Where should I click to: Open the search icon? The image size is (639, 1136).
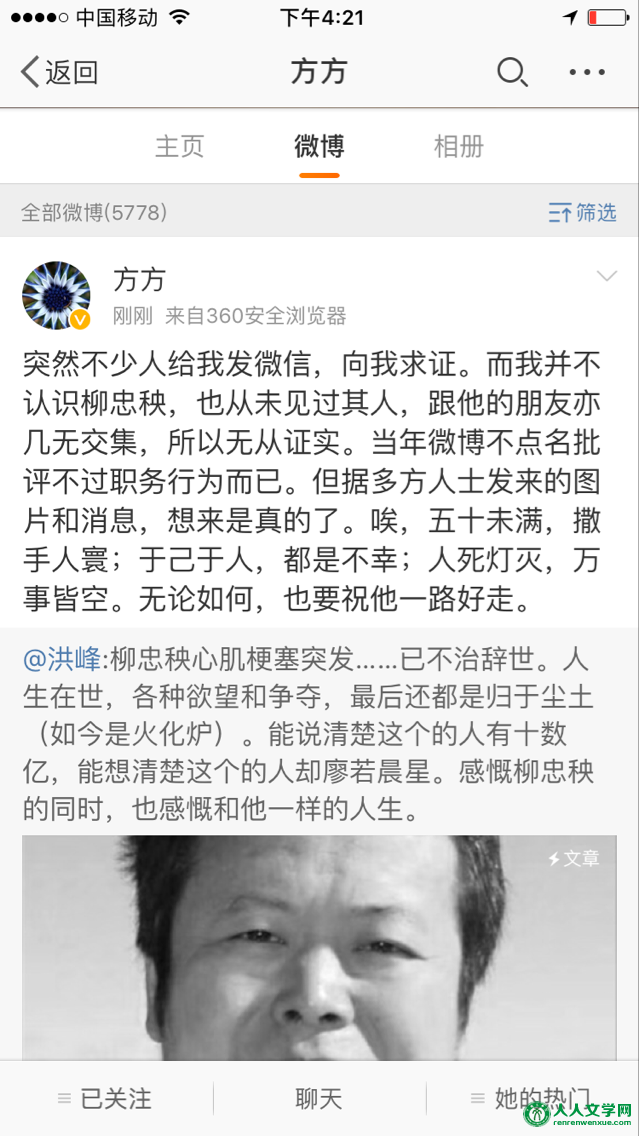point(511,72)
